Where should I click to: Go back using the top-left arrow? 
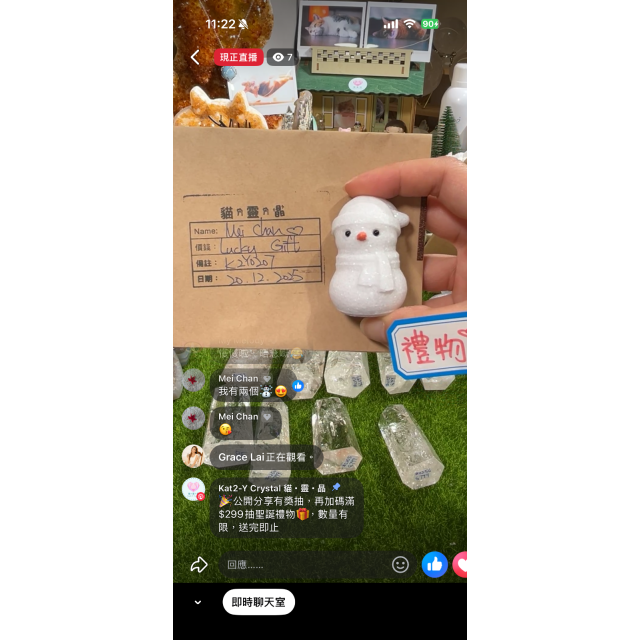pyautogui.click(x=196, y=57)
